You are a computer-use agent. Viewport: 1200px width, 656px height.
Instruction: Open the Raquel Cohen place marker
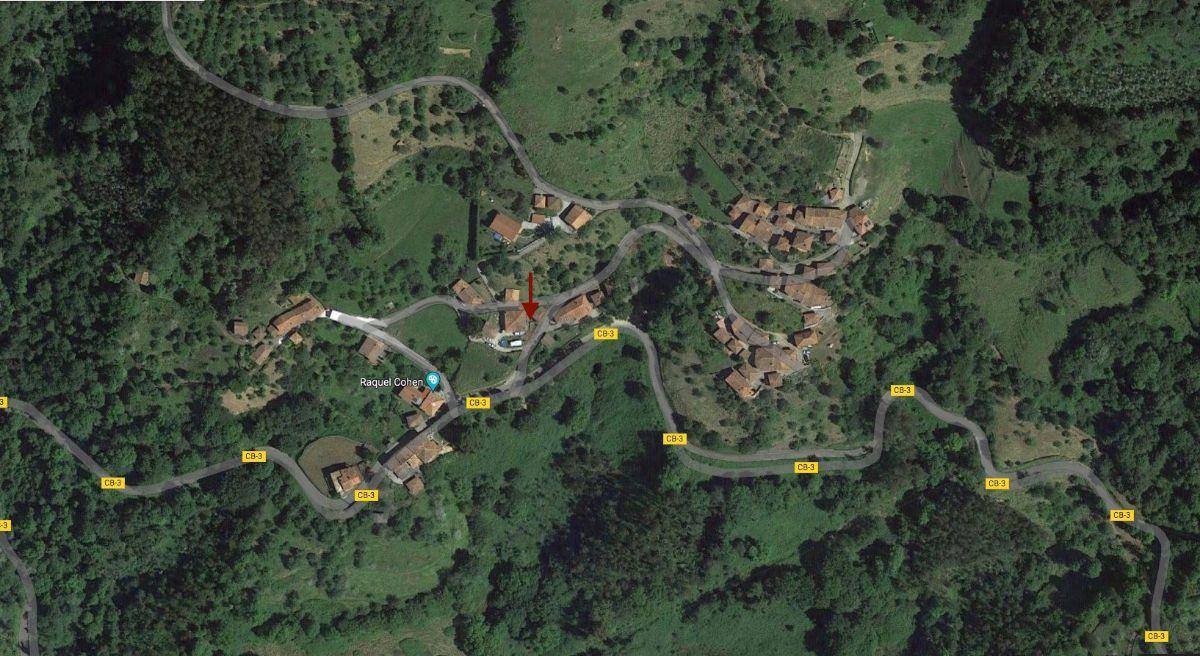pos(432,380)
